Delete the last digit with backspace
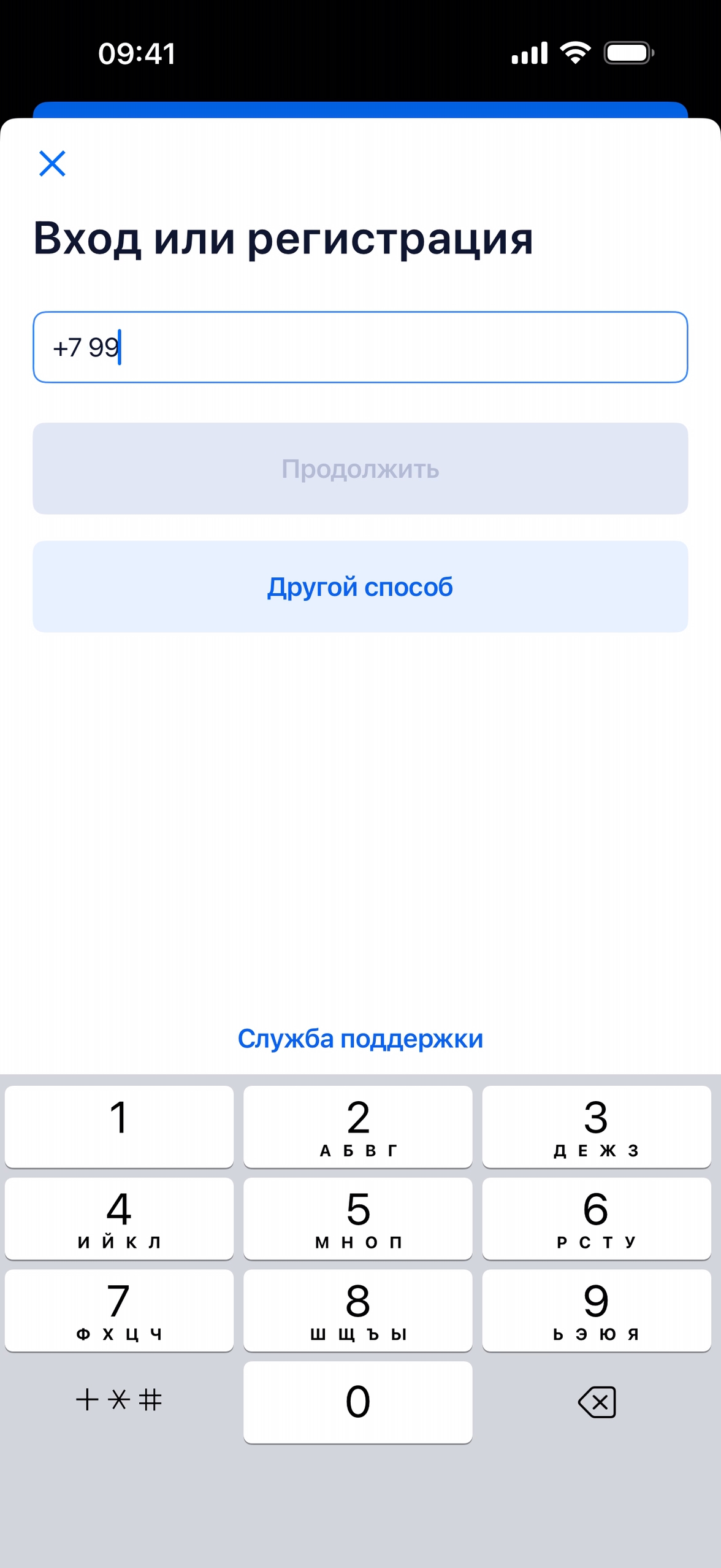 click(x=596, y=1402)
